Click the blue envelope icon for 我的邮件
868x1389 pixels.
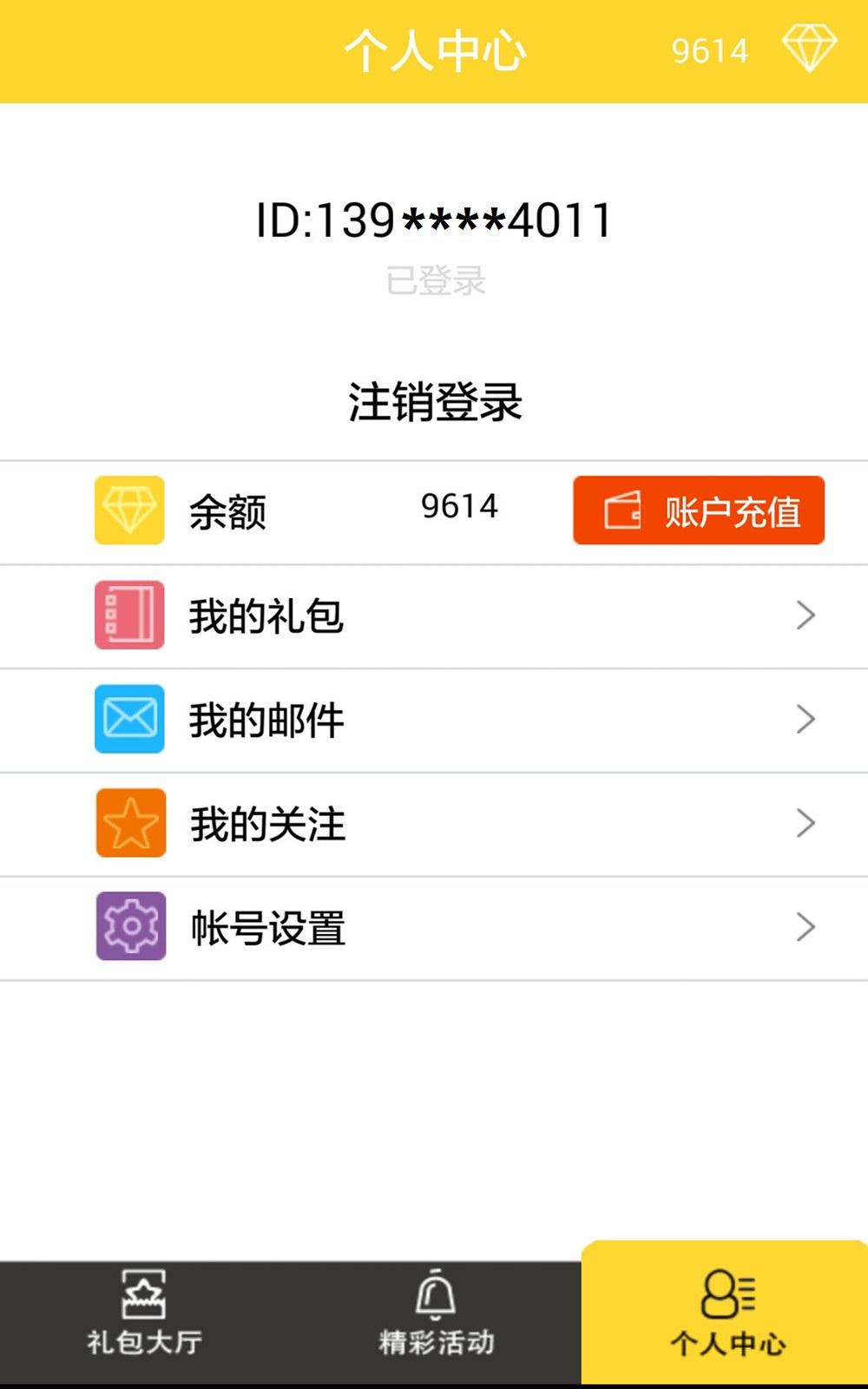(128, 720)
